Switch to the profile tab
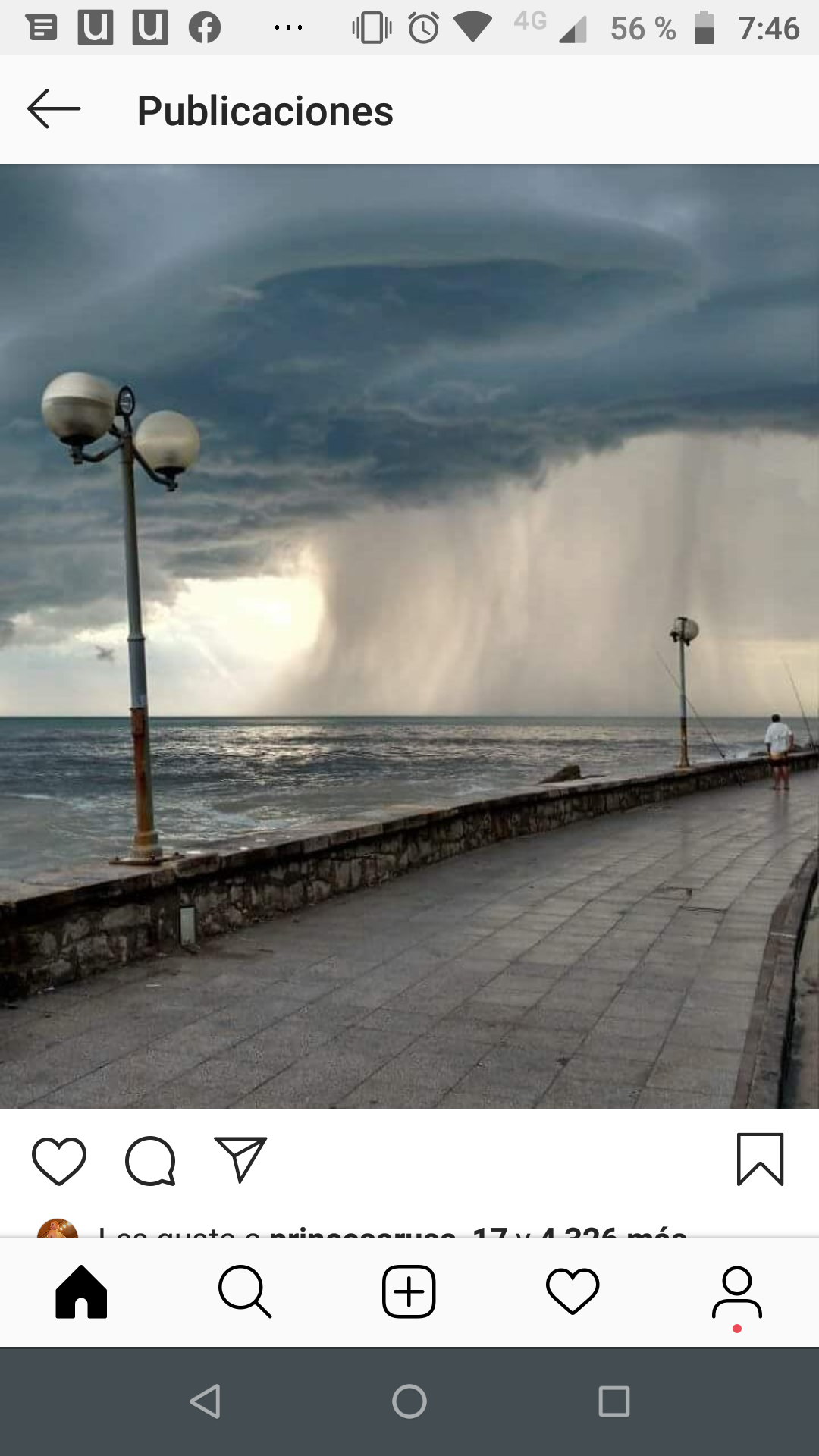 736,1291
